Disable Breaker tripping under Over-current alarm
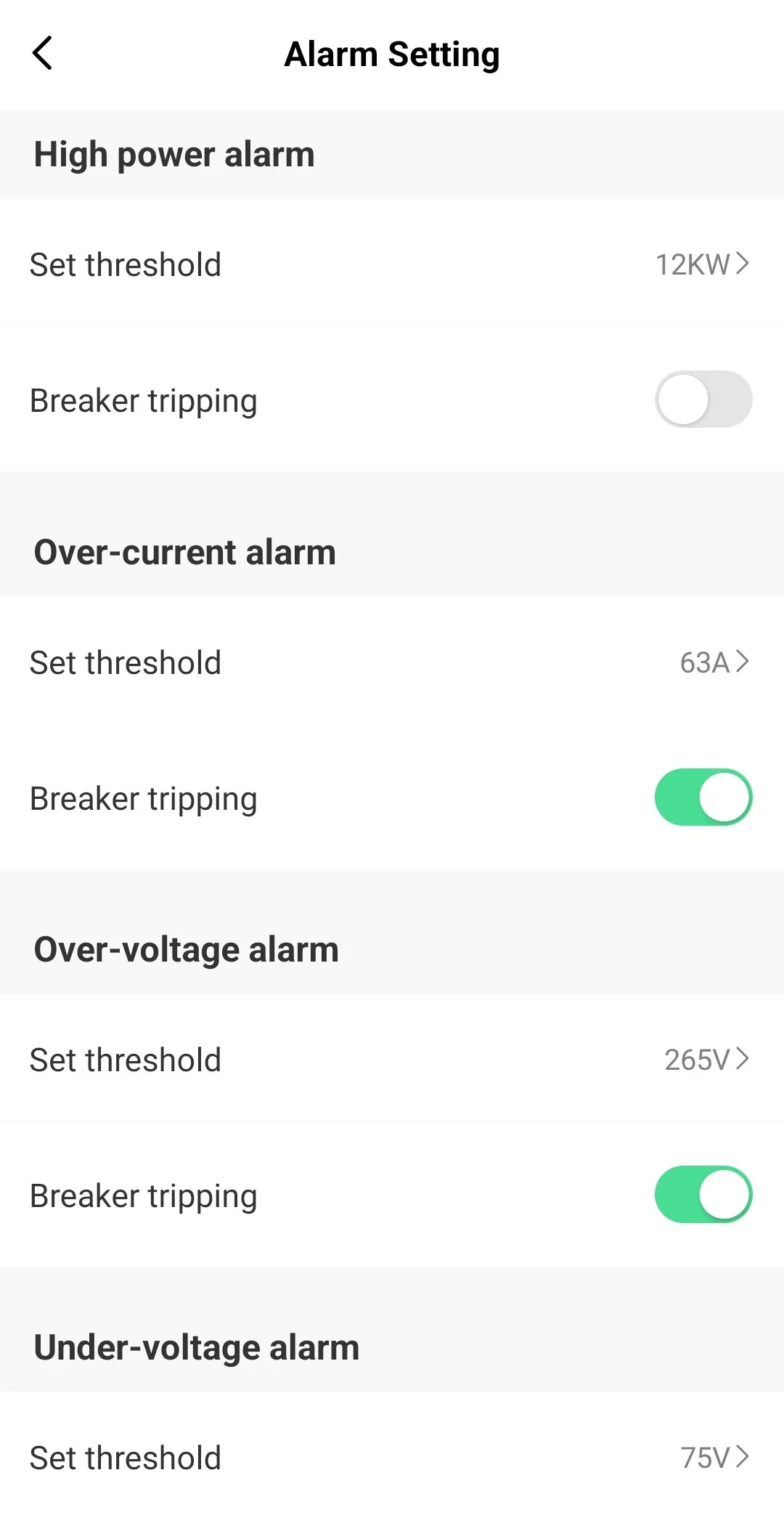784x1523 pixels. 703,797
